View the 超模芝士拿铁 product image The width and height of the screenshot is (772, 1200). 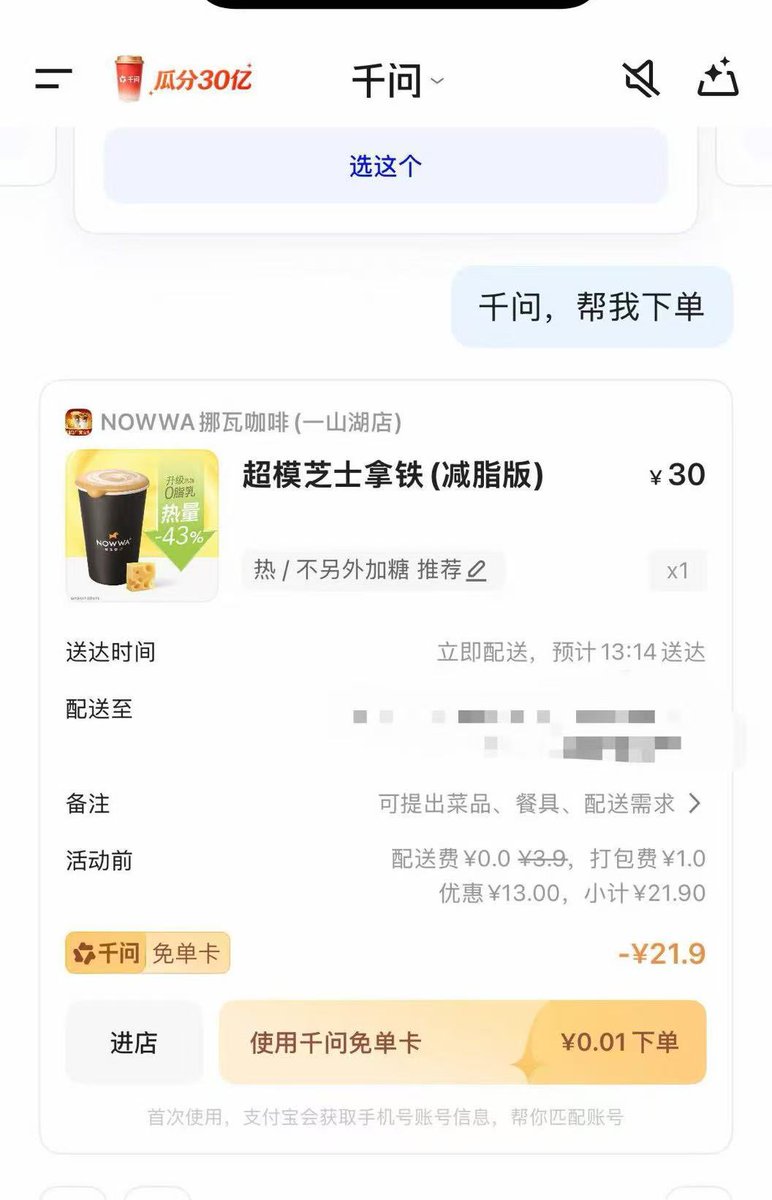[x=142, y=526]
